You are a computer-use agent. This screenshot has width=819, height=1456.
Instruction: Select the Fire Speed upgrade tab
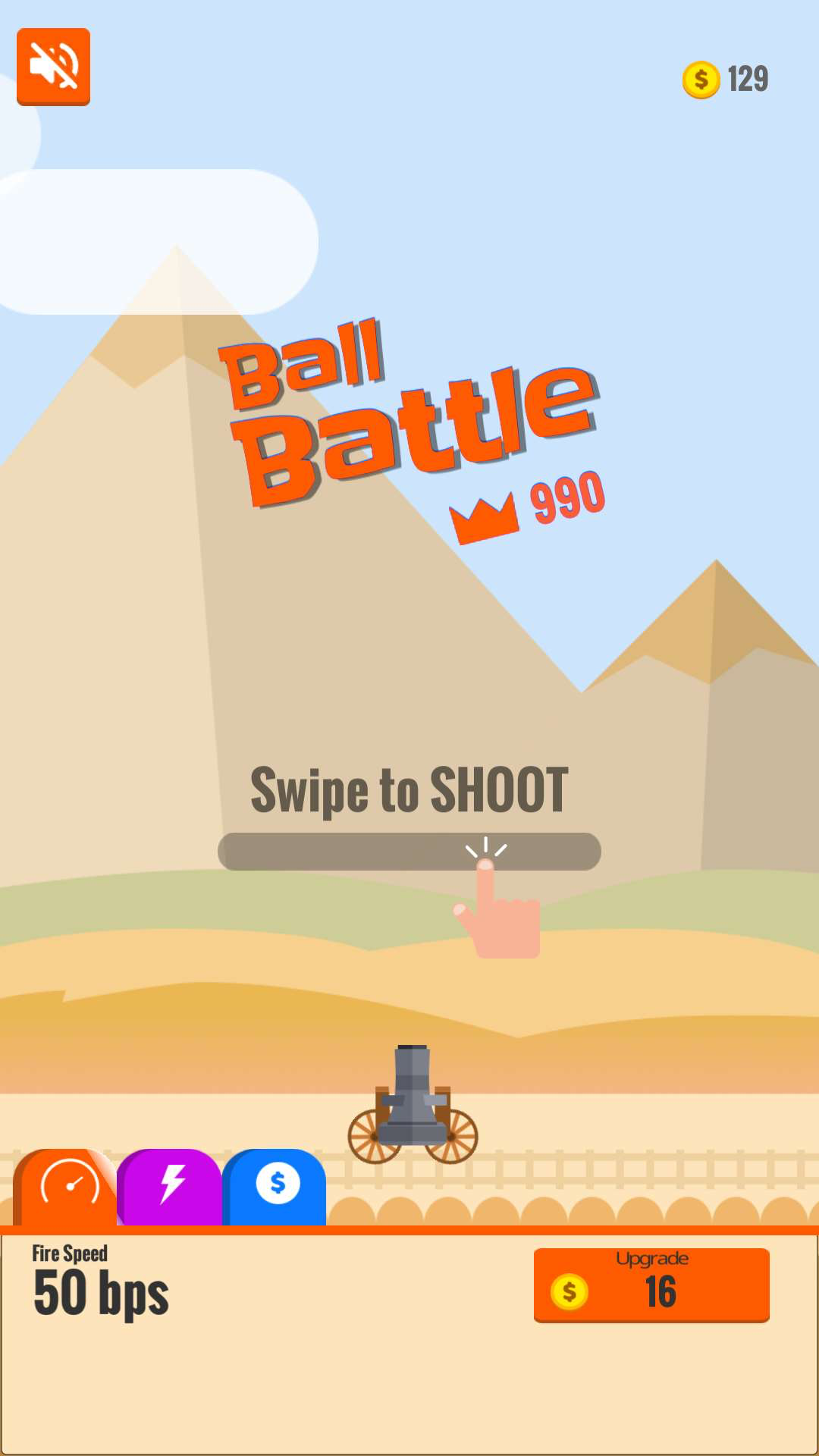point(68,1186)
